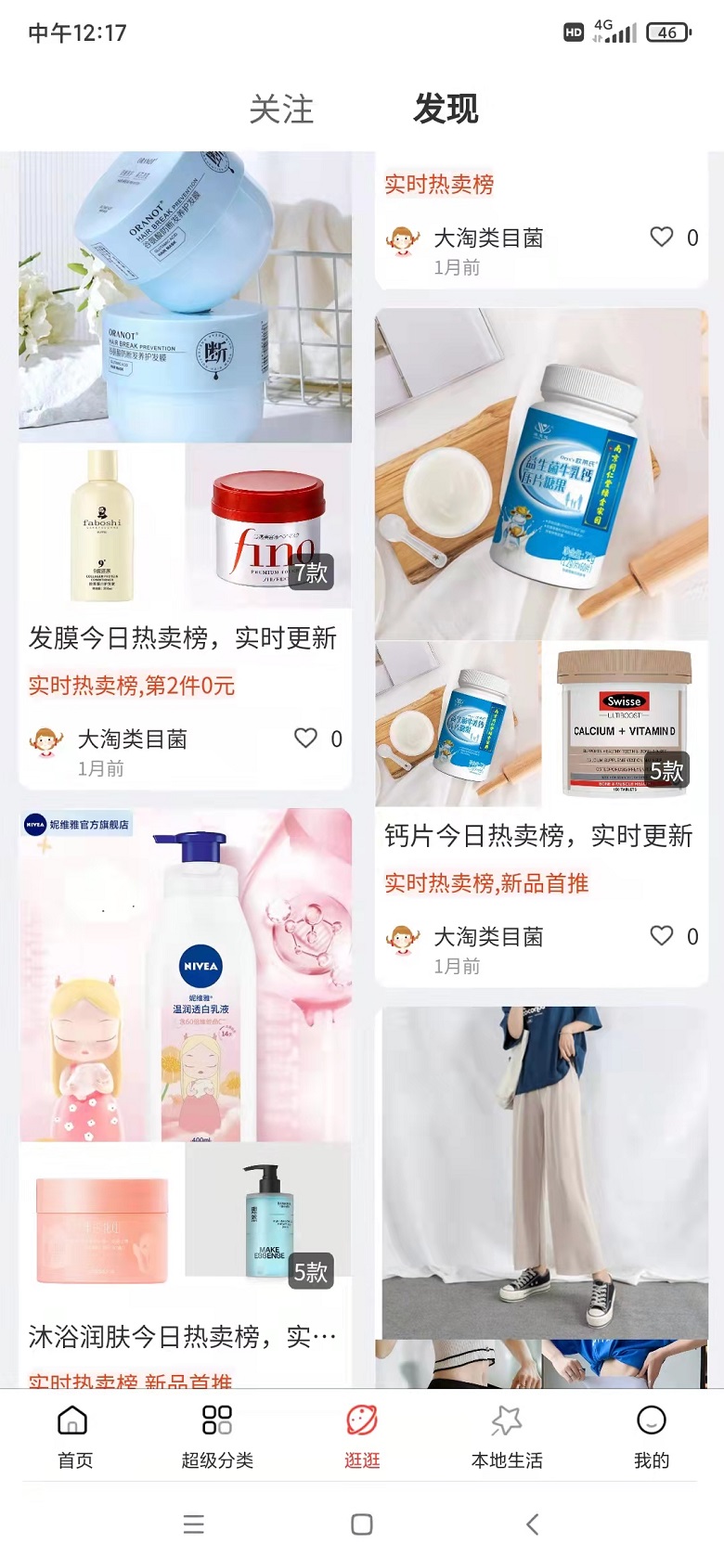Open the 本地生活 tab
This screenshot has width=724, height=1568.
pyautogui.click(x=507, y=1435)
